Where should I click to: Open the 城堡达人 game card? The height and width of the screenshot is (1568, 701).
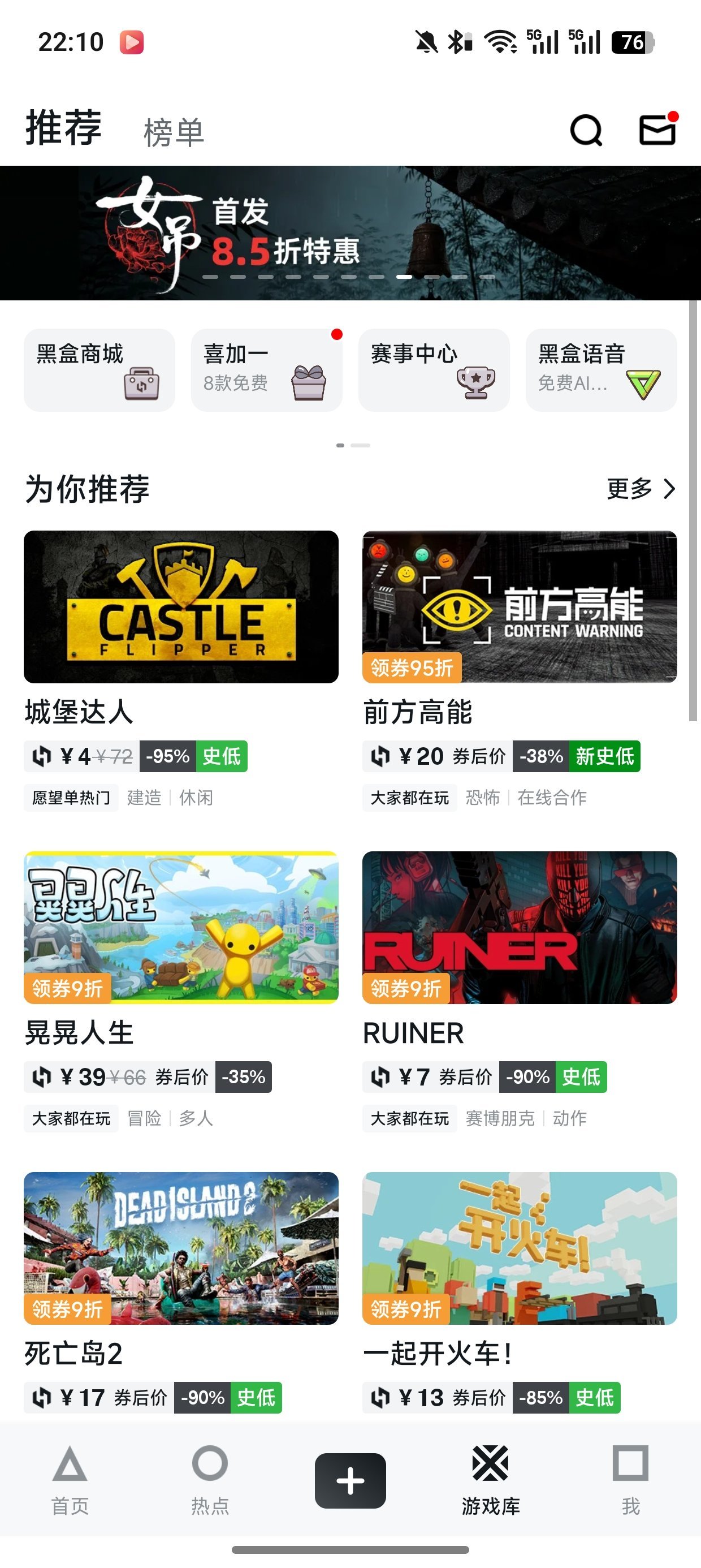(181, 608)
